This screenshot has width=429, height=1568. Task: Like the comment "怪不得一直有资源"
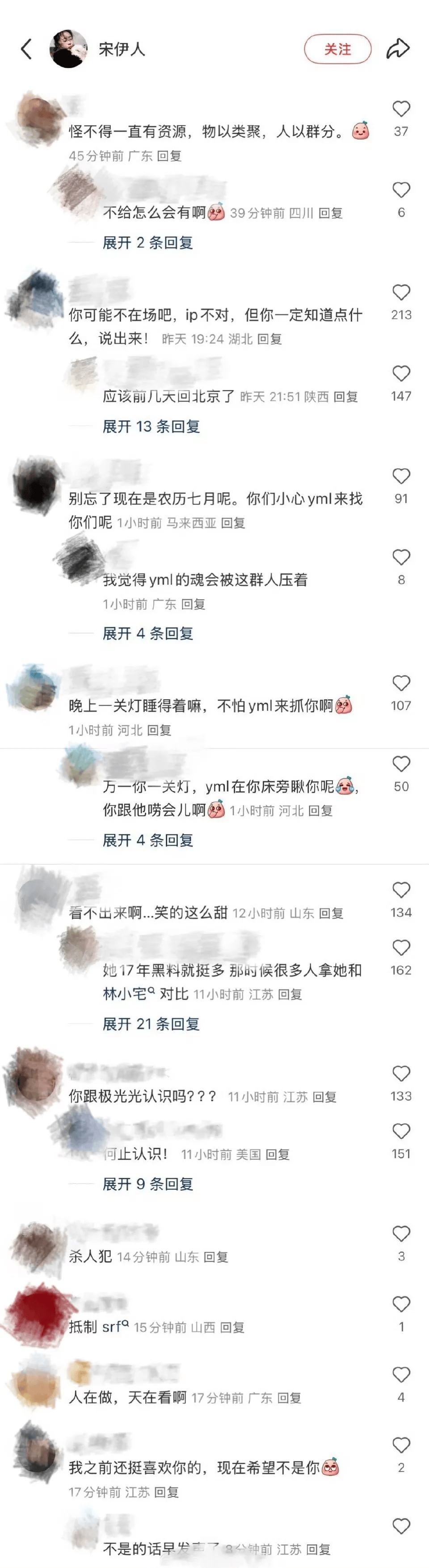coord(400,109)
